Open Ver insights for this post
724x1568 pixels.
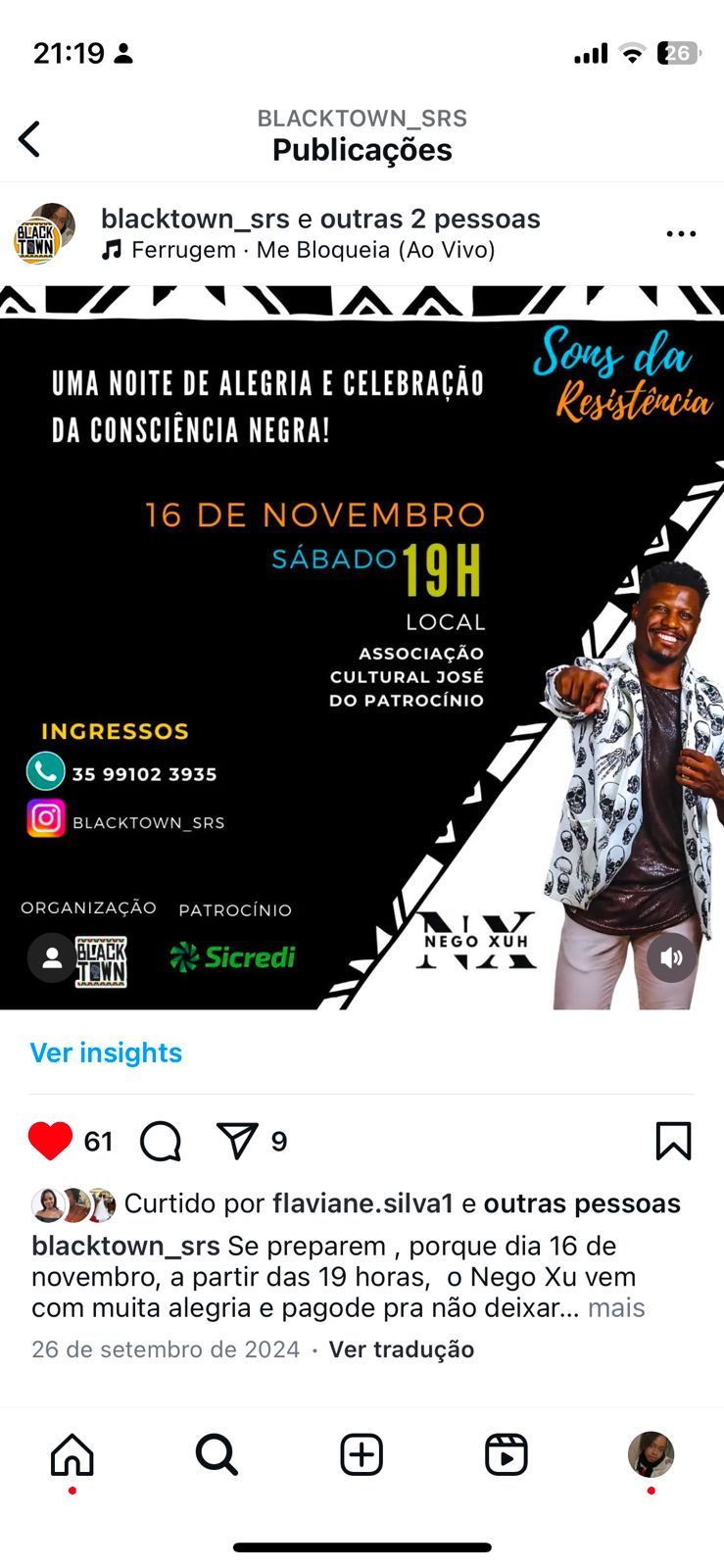click(106, 1053)
